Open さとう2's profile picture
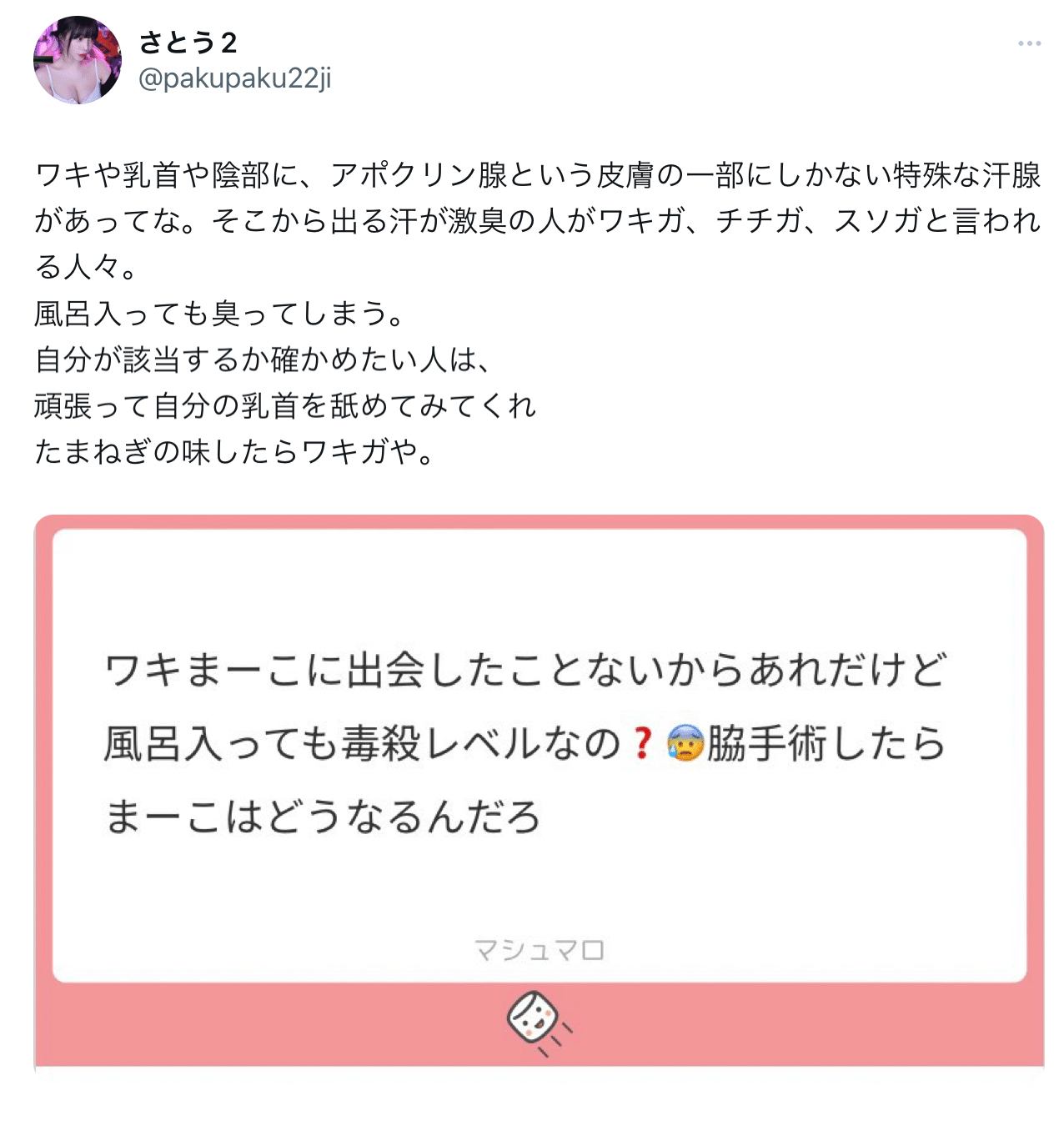 (x=78, y=60)
